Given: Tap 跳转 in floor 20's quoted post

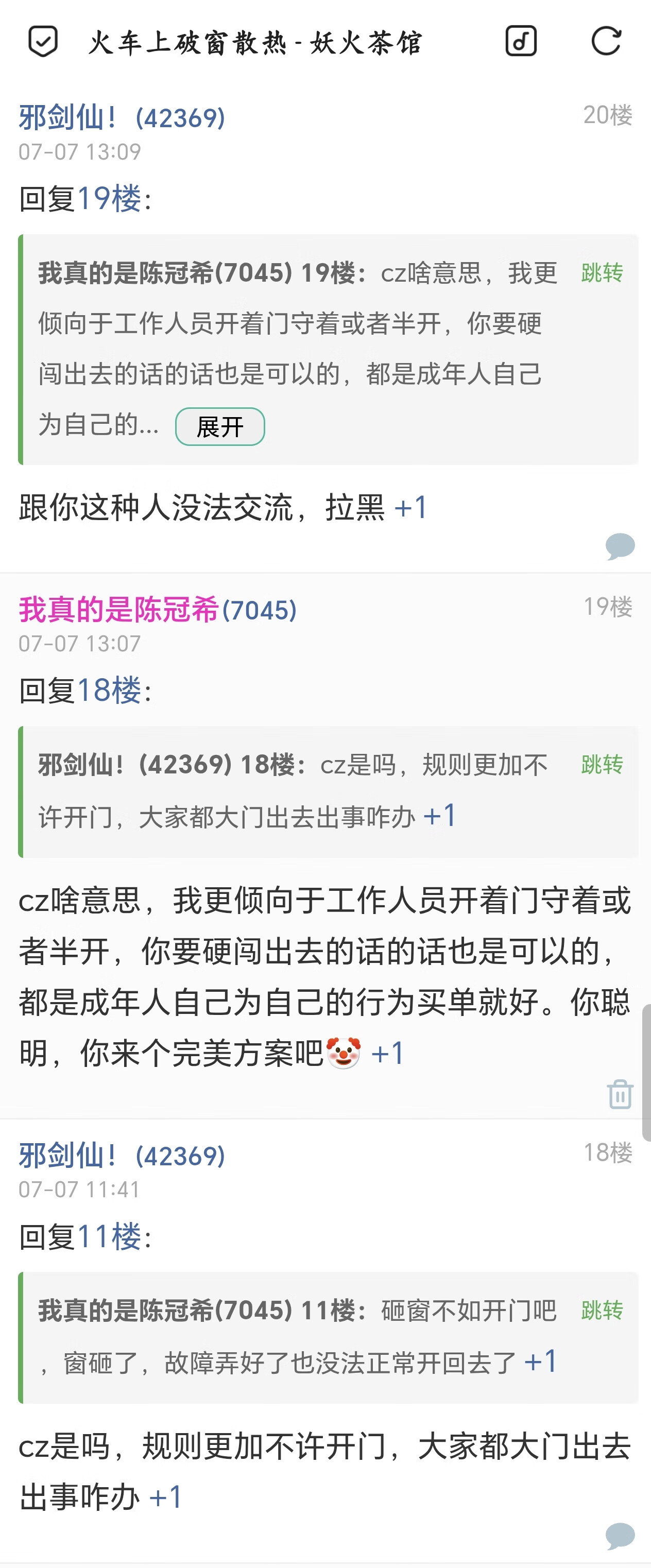Looking at the screenshot, I should pyautogui.click(x=602, y=273).
